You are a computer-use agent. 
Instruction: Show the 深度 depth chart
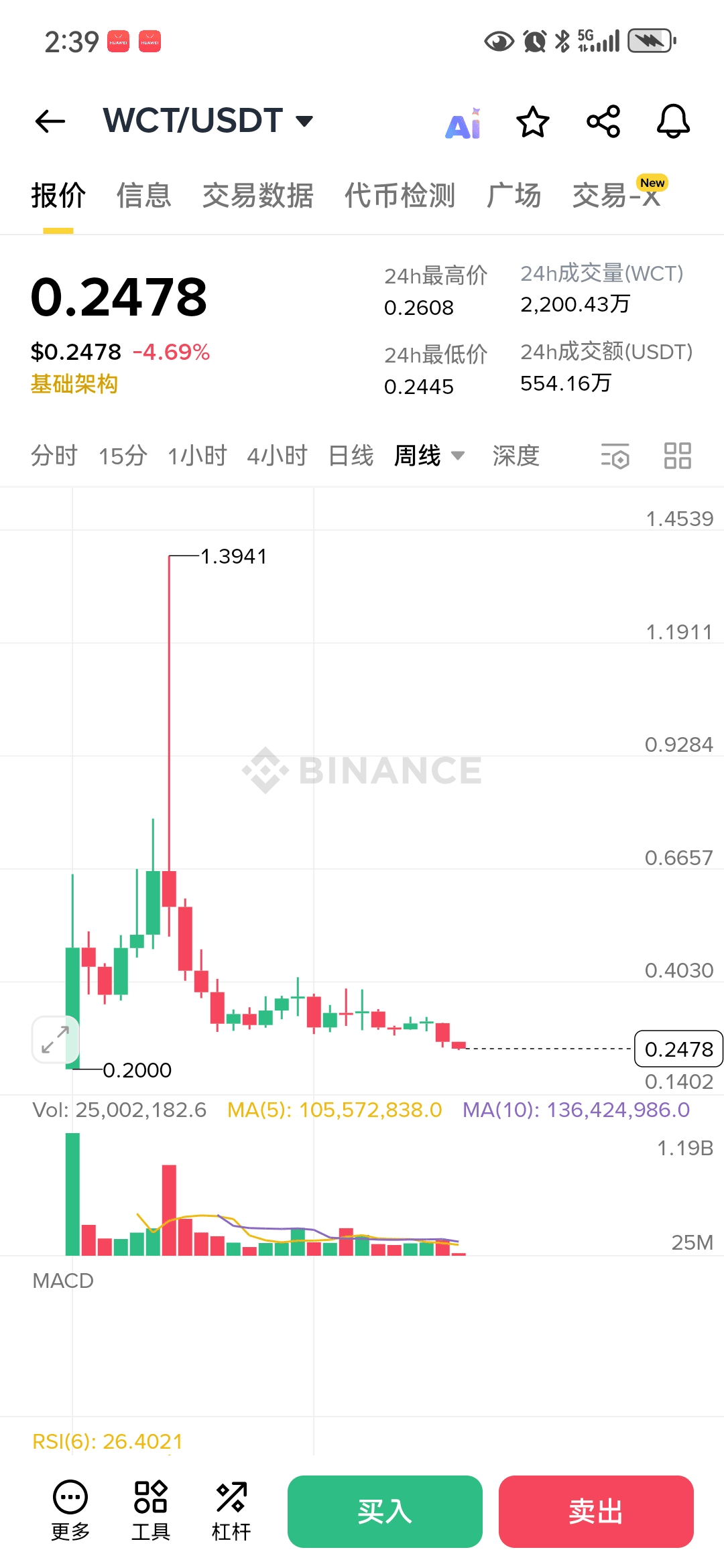coord(516,456)
